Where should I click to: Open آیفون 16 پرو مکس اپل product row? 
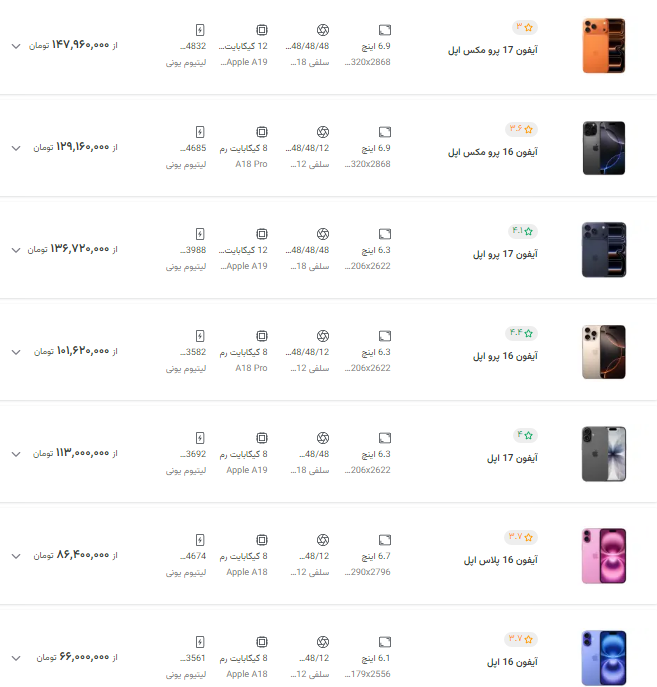pyautogui.click(x=492, y=152)
